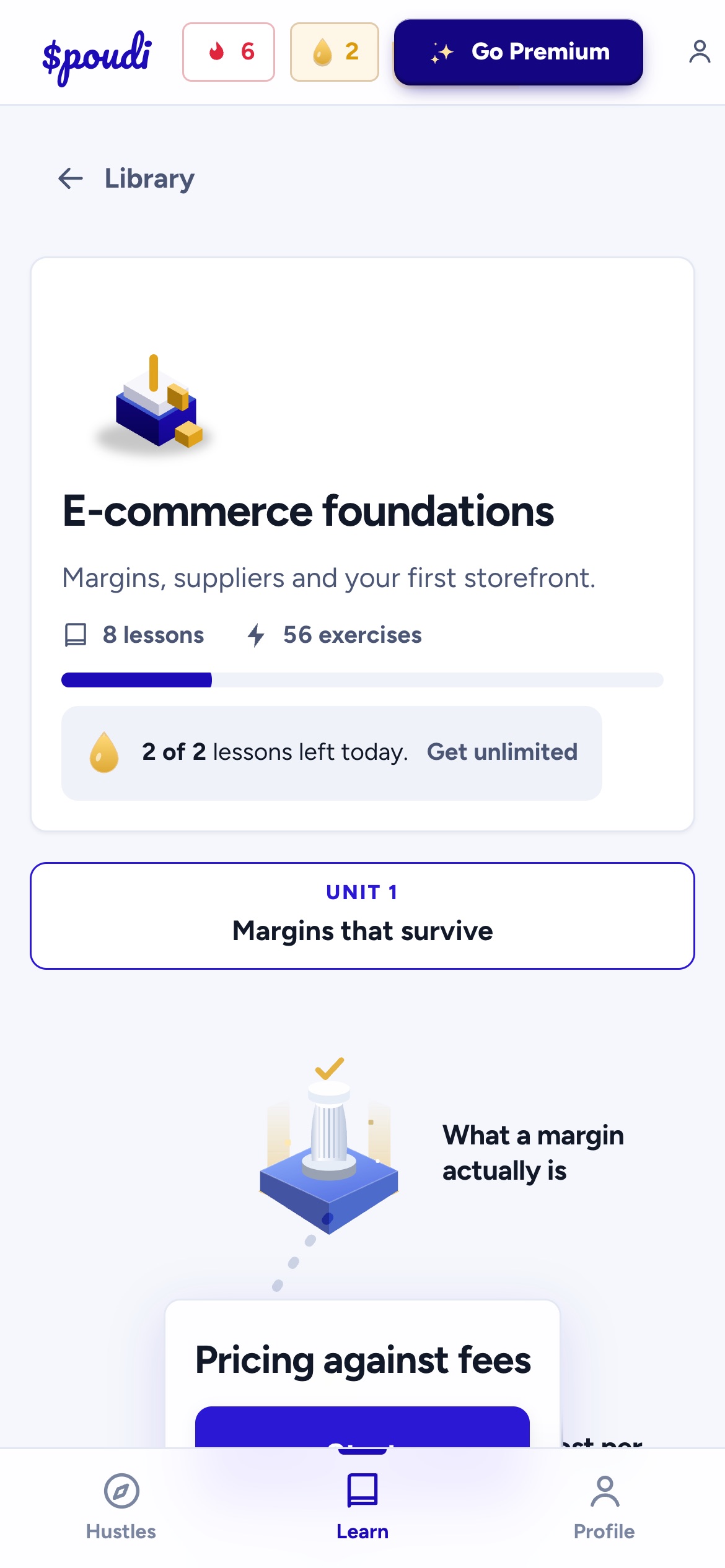Start the Pricing against fees lesson
The image size is (725, 1568).
[x=362, y=1427]
